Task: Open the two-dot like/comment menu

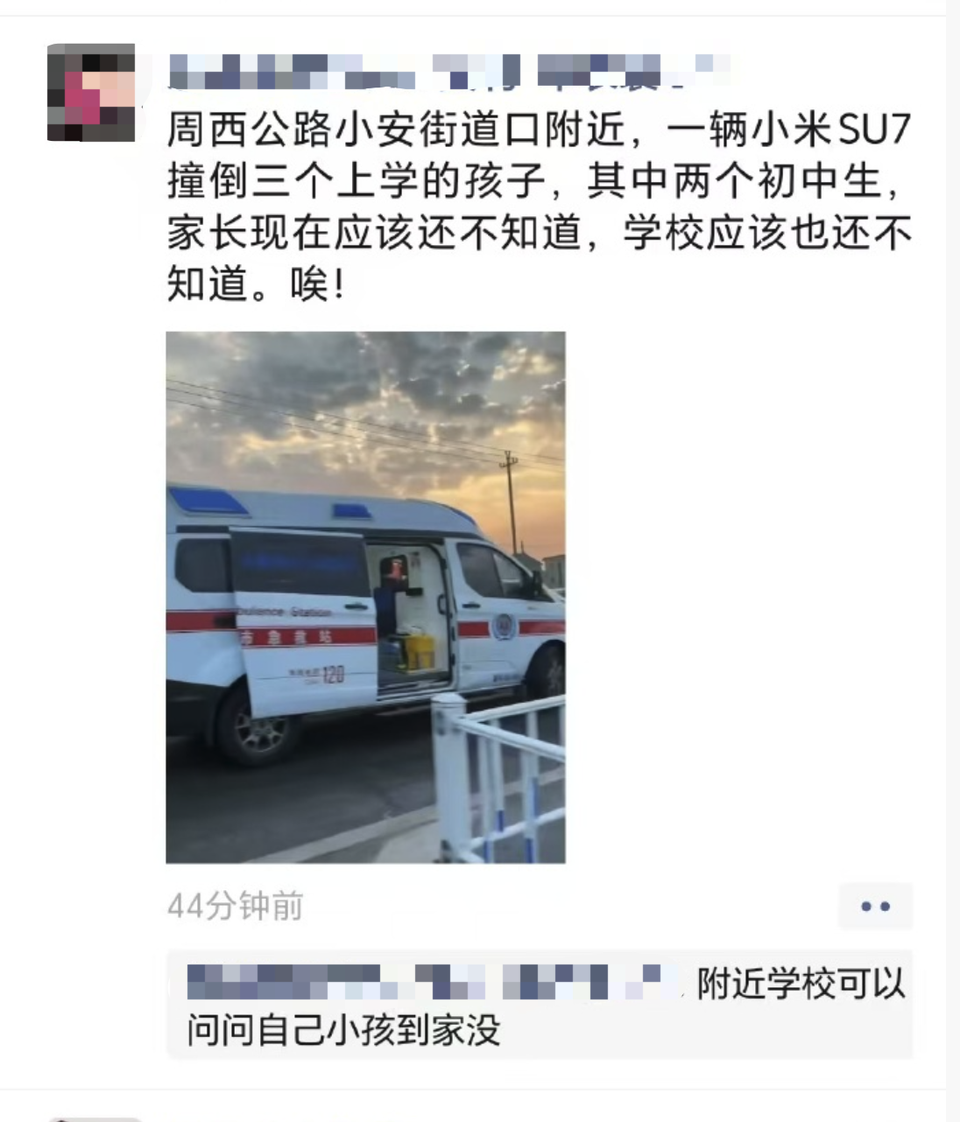Action: (x=875, y=906)
